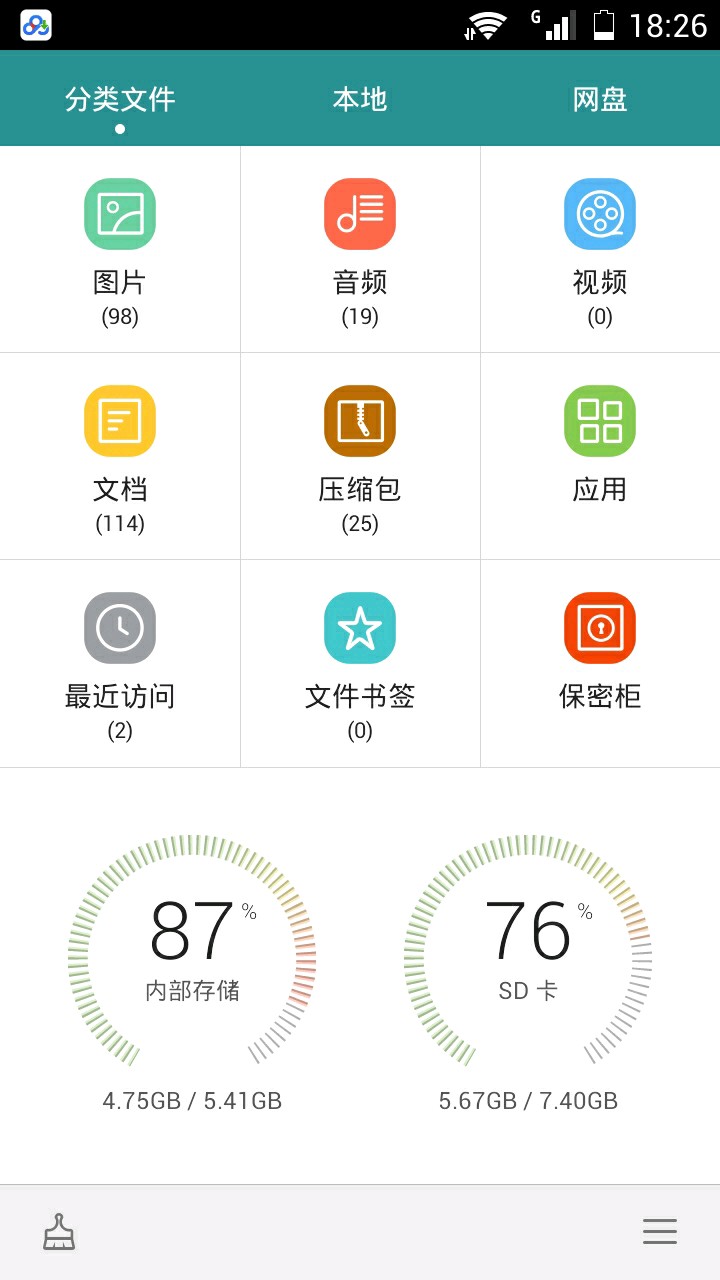
Task: Tap the cleanup broom icon
Action: click(x=60, y=1232)
